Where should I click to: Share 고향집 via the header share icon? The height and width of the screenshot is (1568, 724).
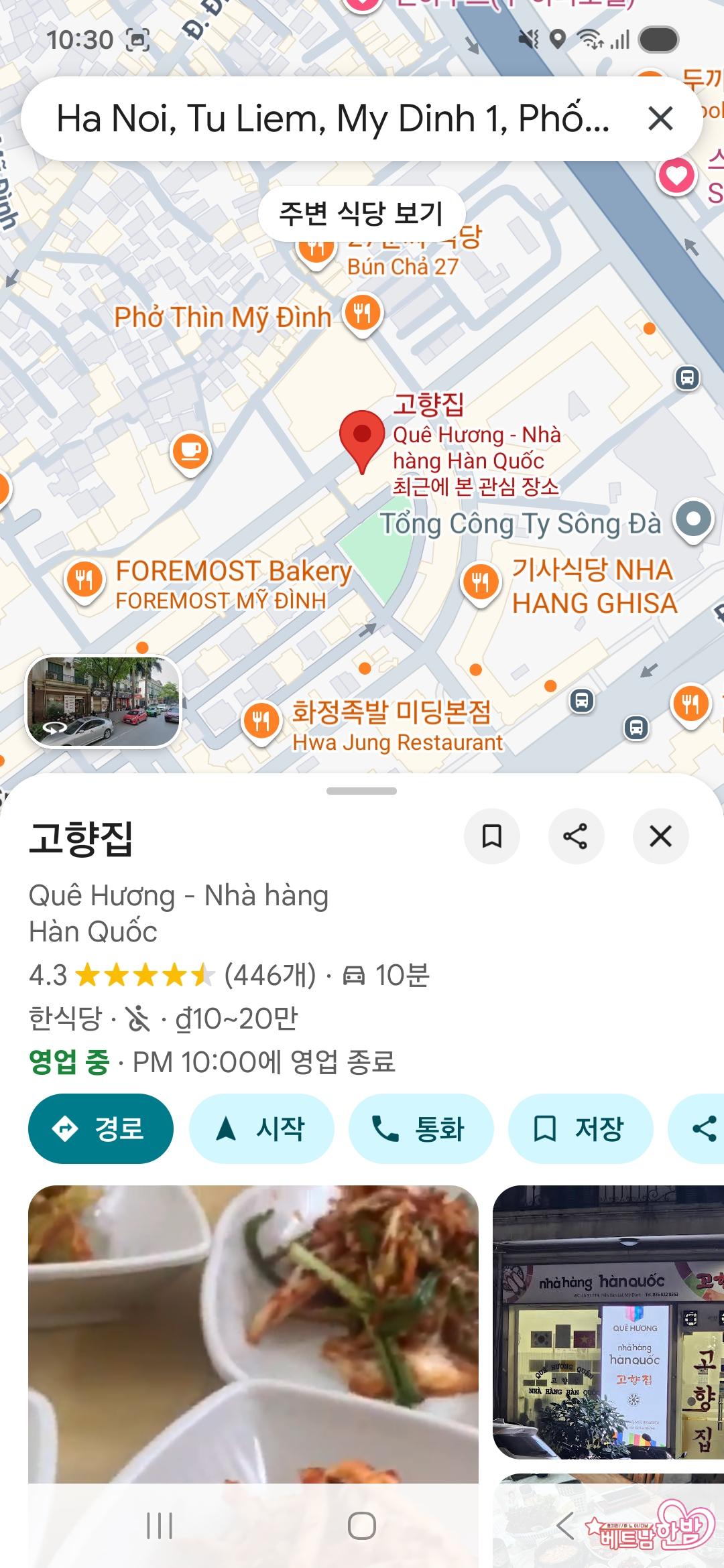click(x=576, y=836)
